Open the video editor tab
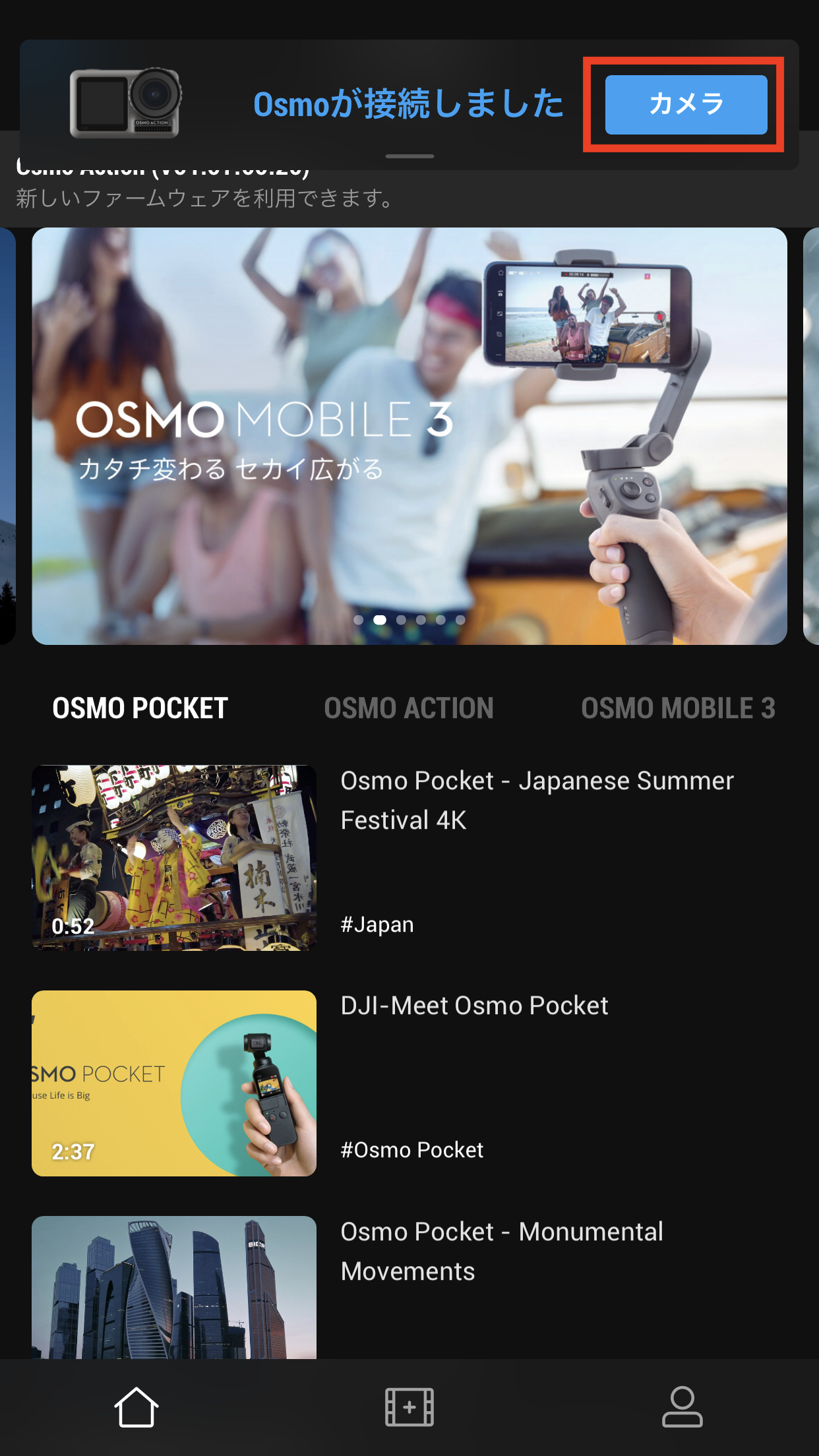The image size is (819, 1456). point(409,1407)
